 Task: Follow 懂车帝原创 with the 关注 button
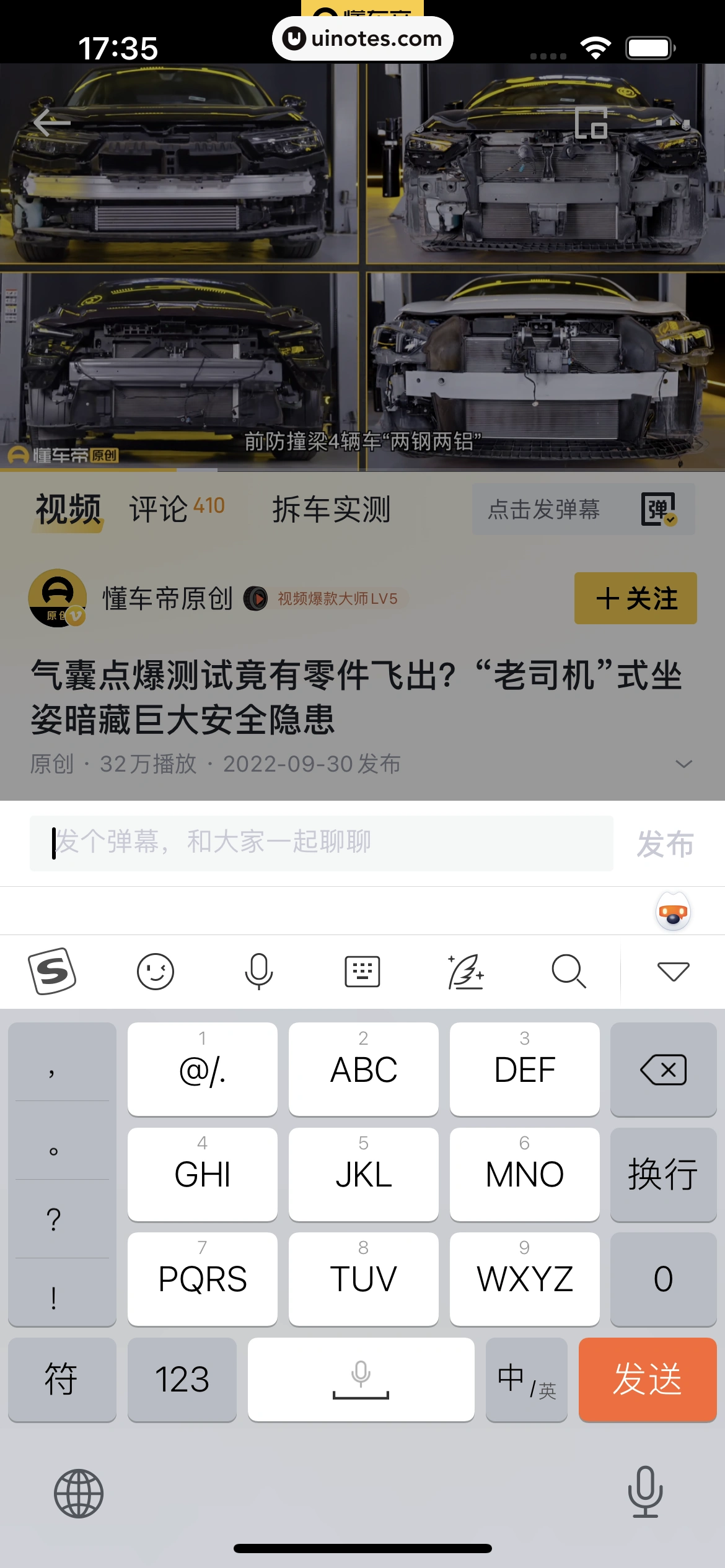[635, 598]
